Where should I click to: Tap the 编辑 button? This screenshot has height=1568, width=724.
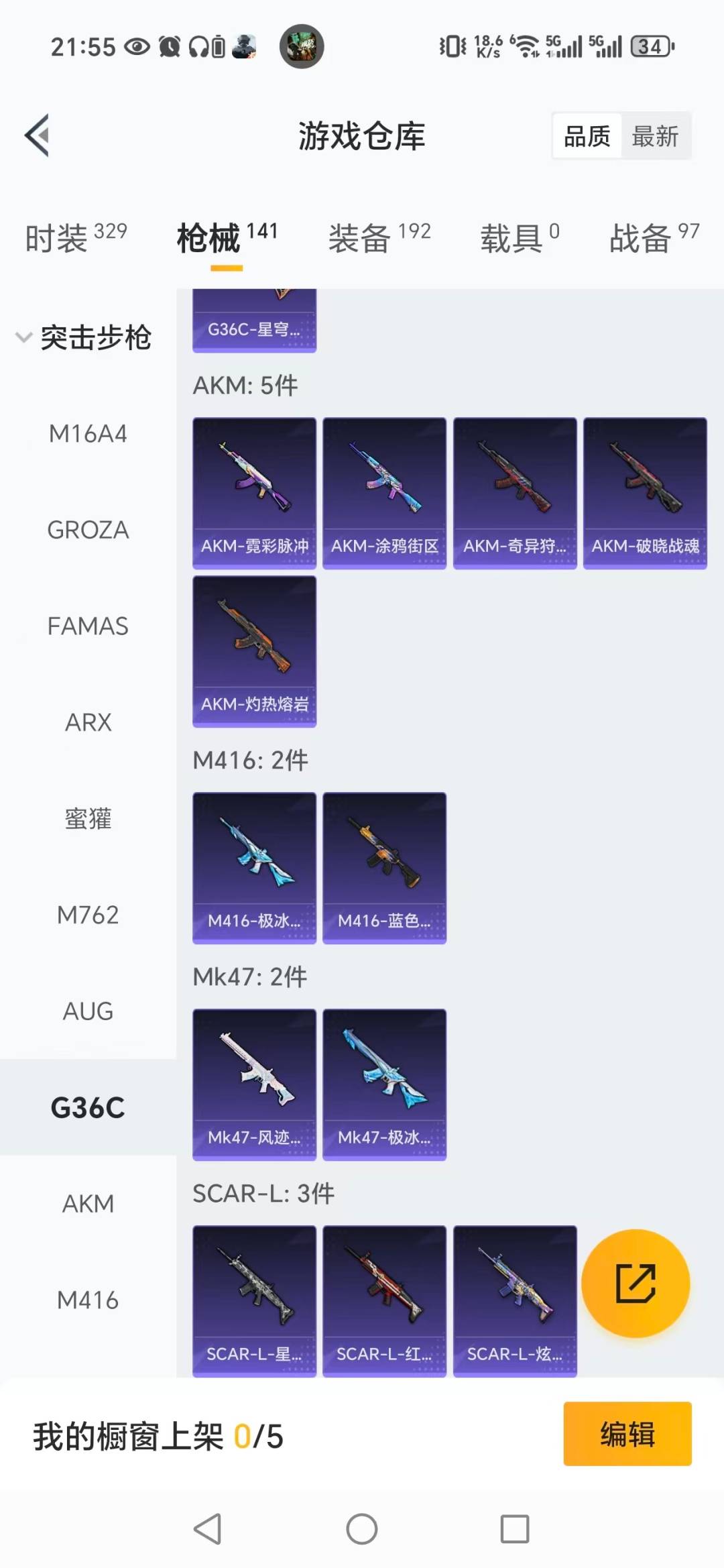(x=627, y=1434)
